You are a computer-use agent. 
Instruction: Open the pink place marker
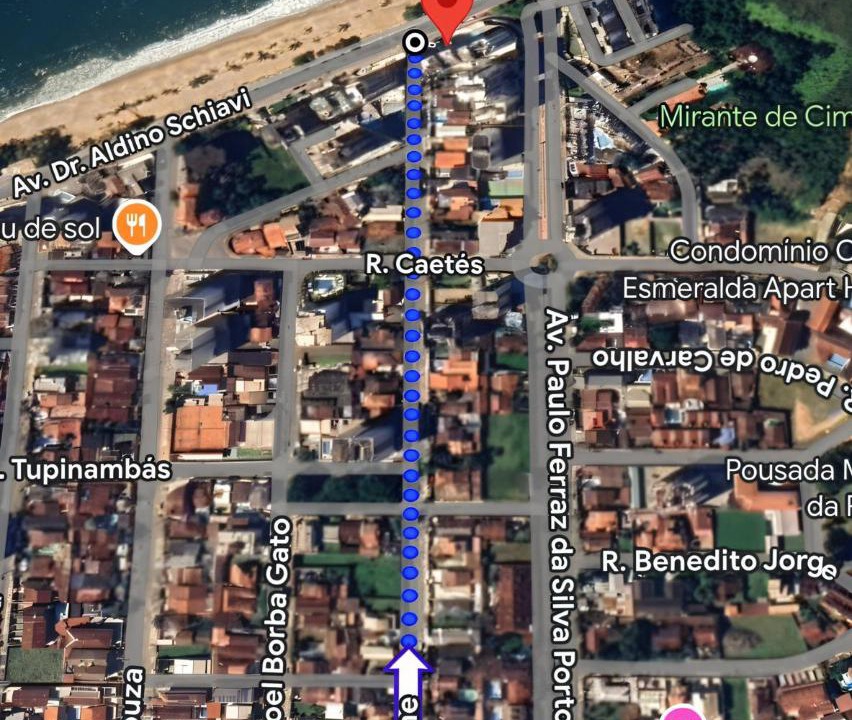click(683, 713)
